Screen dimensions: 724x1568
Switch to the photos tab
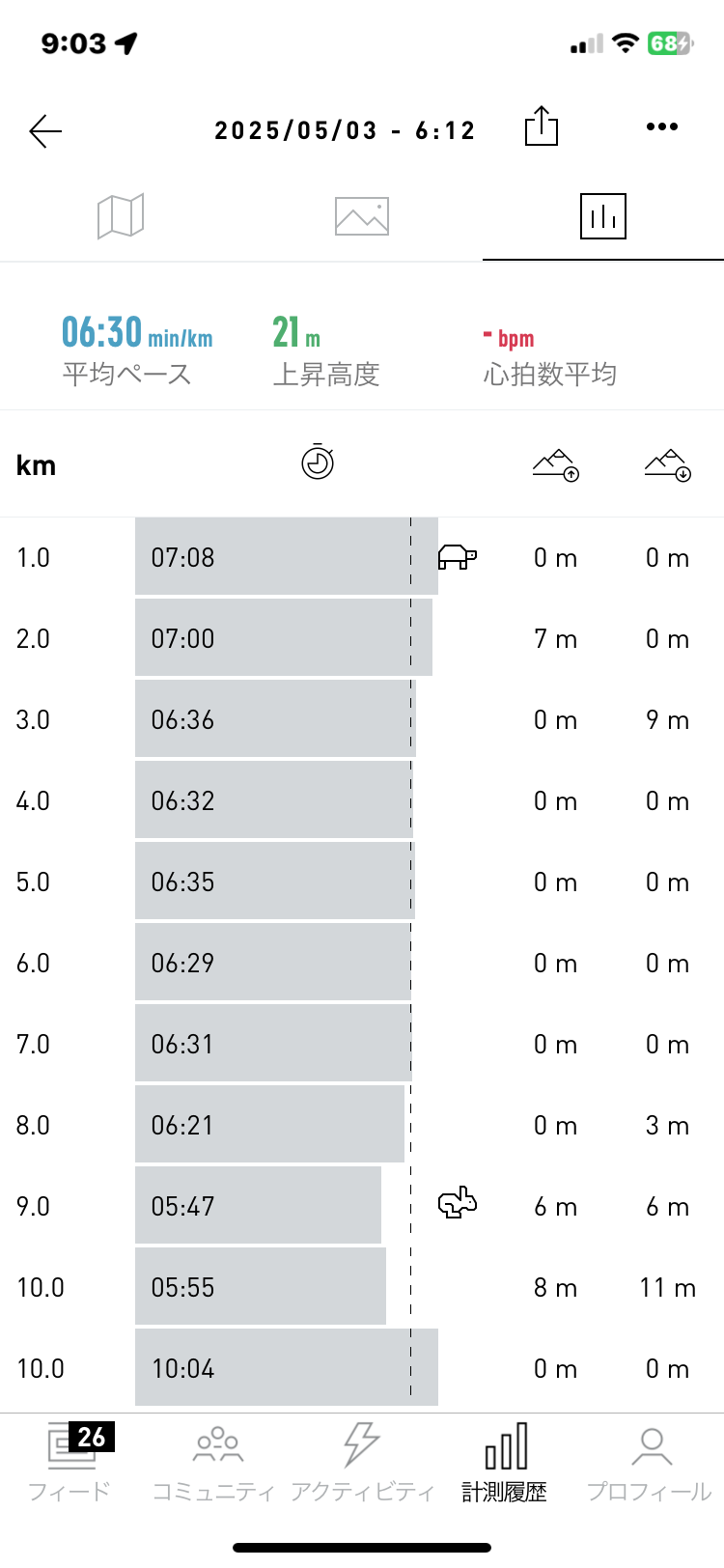pyautogui.click(x=362, y=216)
